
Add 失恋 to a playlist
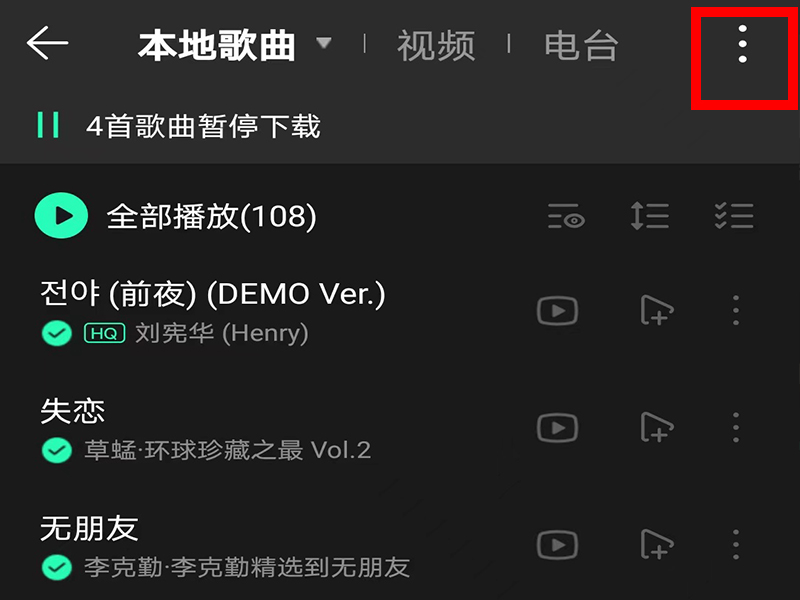tap(656, 428)
